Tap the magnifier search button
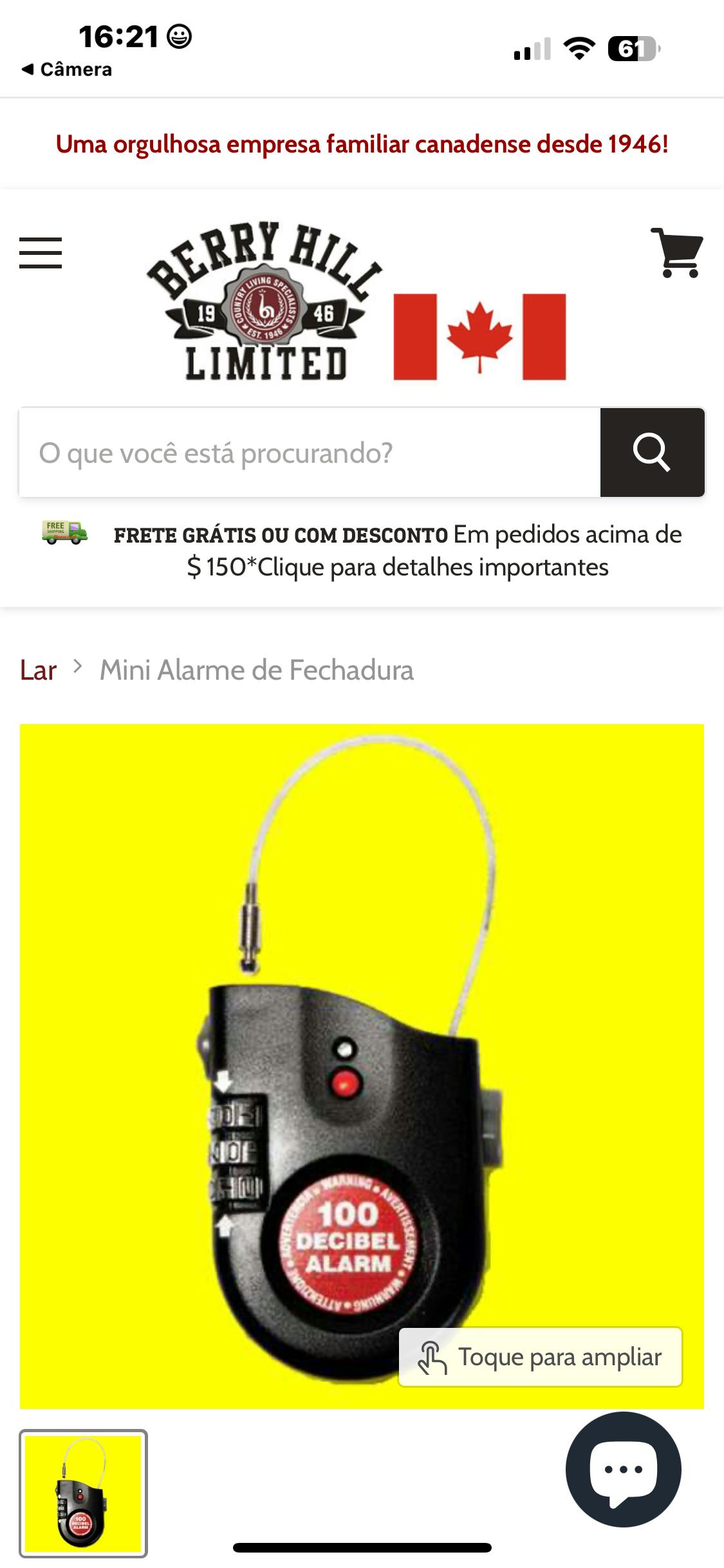The width and height of the screenshot is (724, 1568). pyautogui.click(x=652, y=453)
